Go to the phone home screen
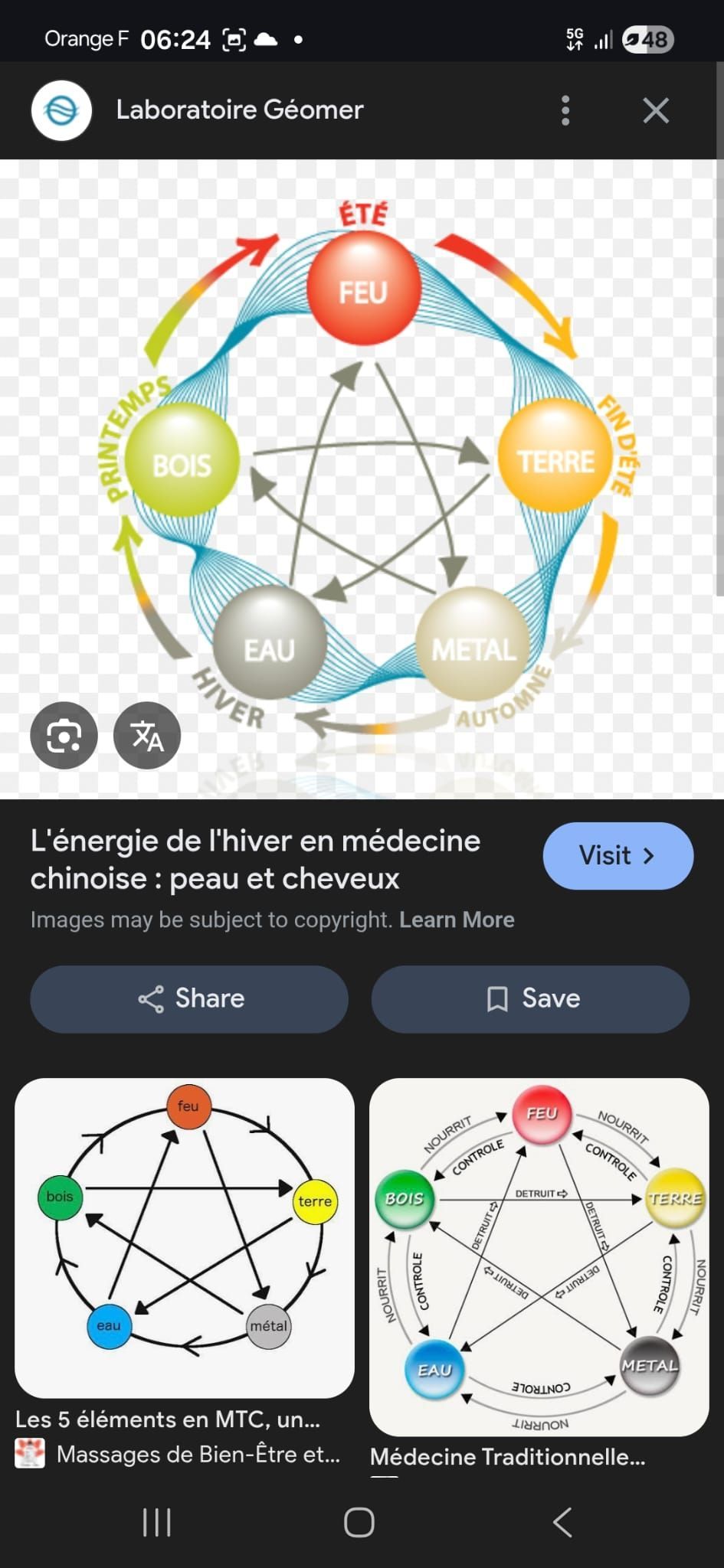The height and width of the screenshot is (1568, 724). point(359,1522)
